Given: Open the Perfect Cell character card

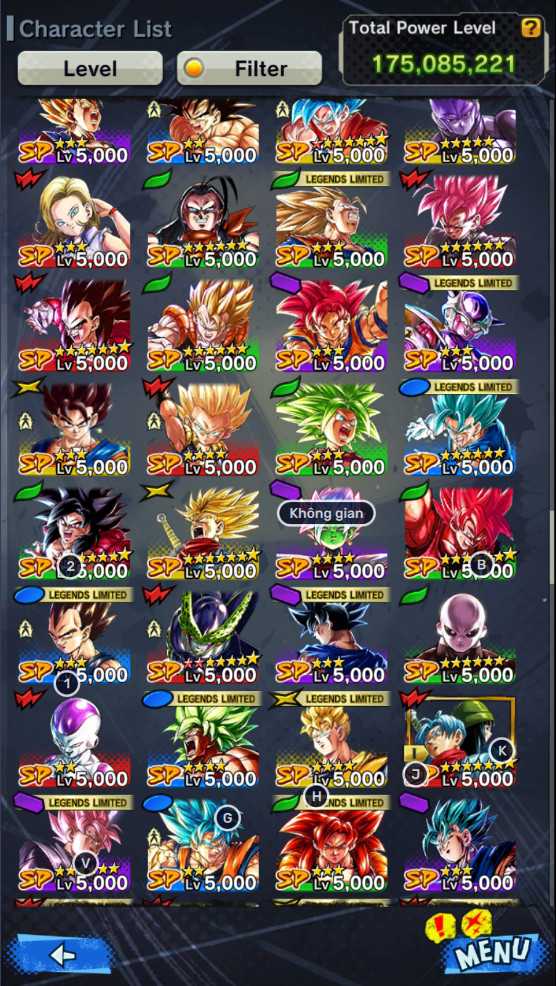Looking at the screenshot, I should (x=203, y=637).
